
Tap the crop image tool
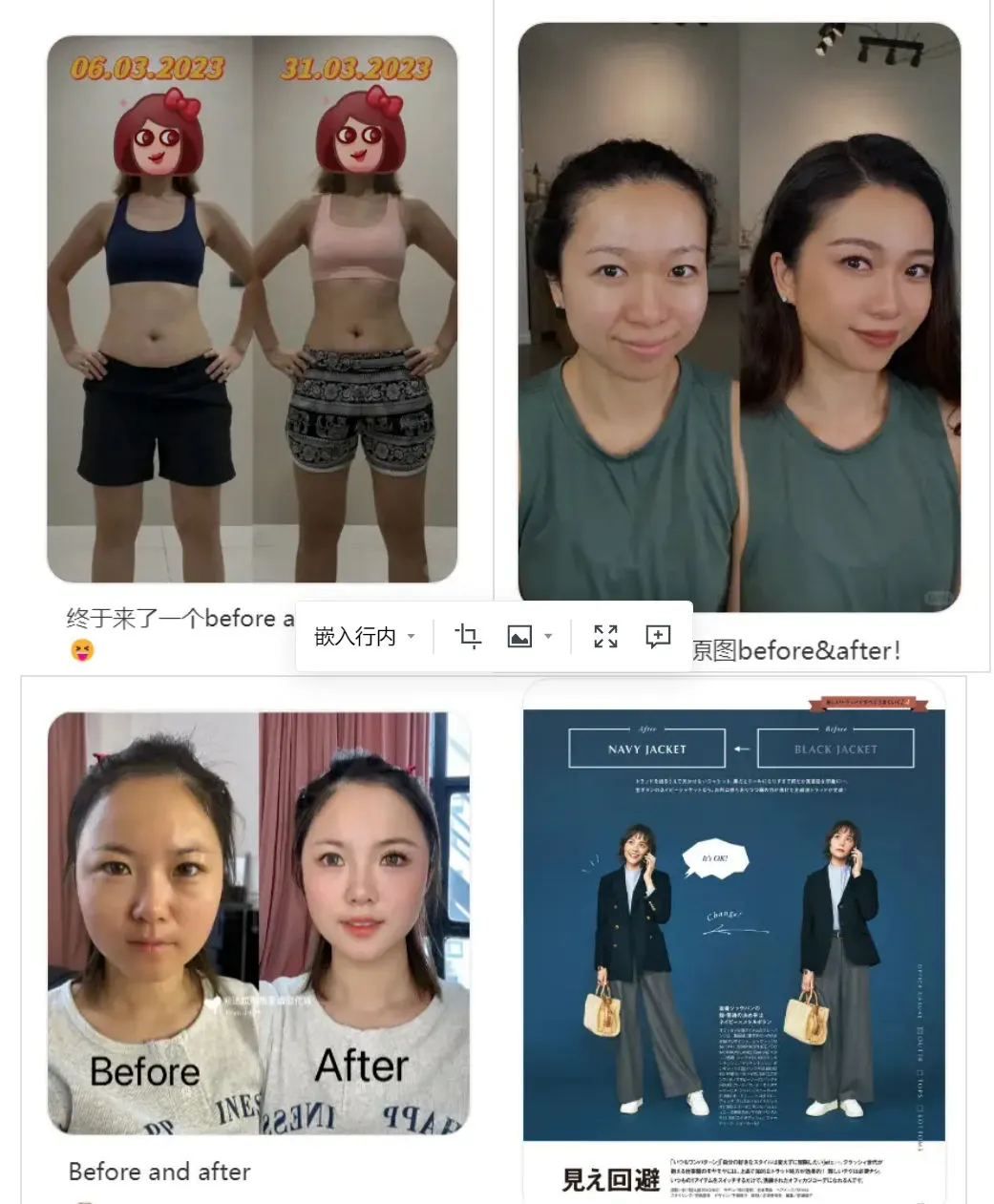468,637
